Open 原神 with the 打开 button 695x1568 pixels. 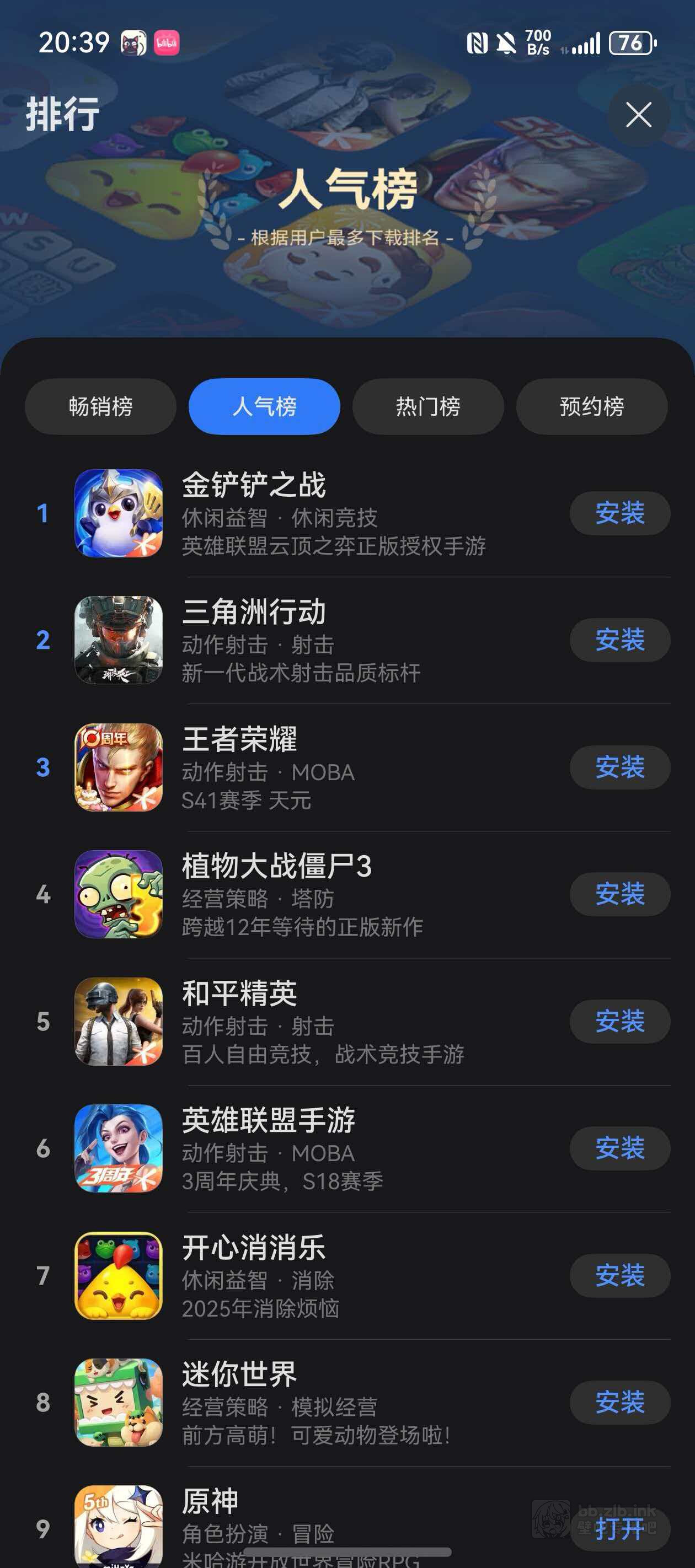click(619, 1529)
